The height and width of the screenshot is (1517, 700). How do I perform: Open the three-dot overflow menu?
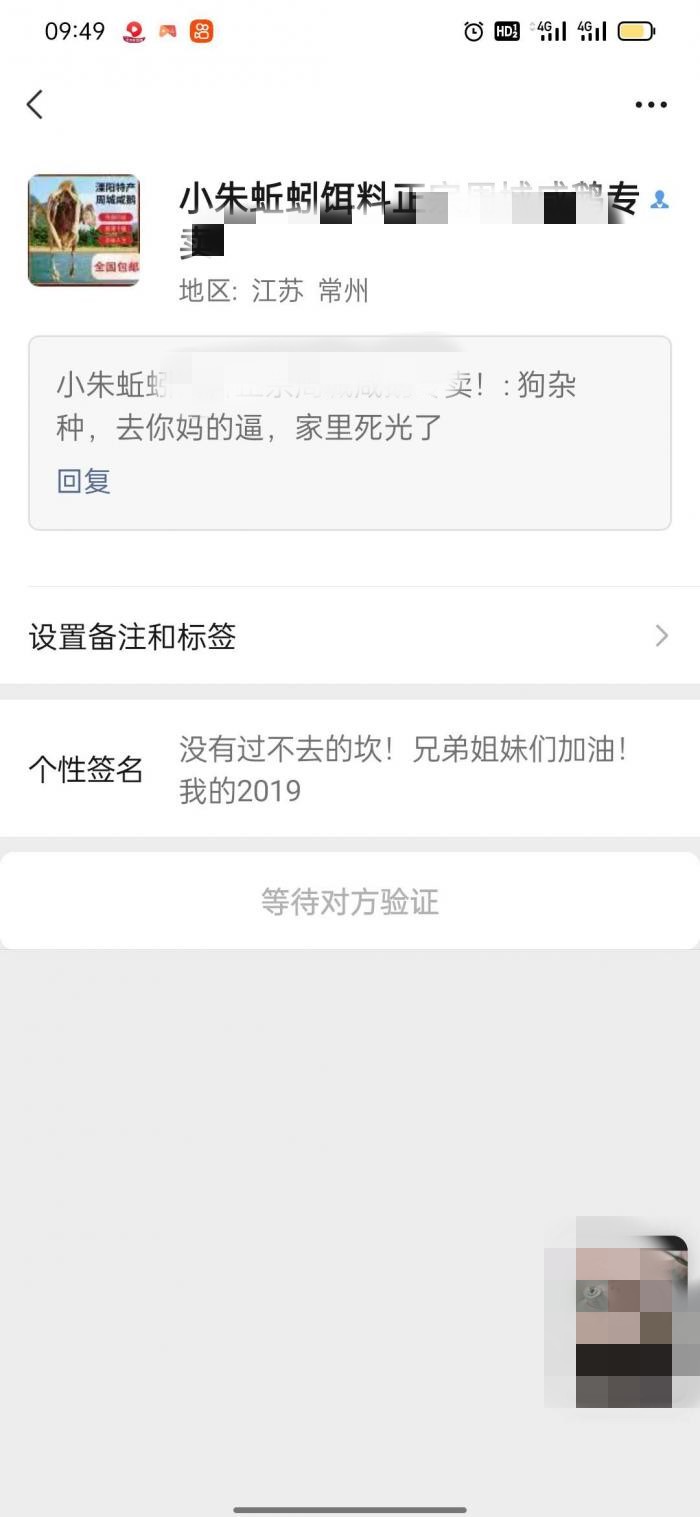pyautogui.click(x=651, y=104)
